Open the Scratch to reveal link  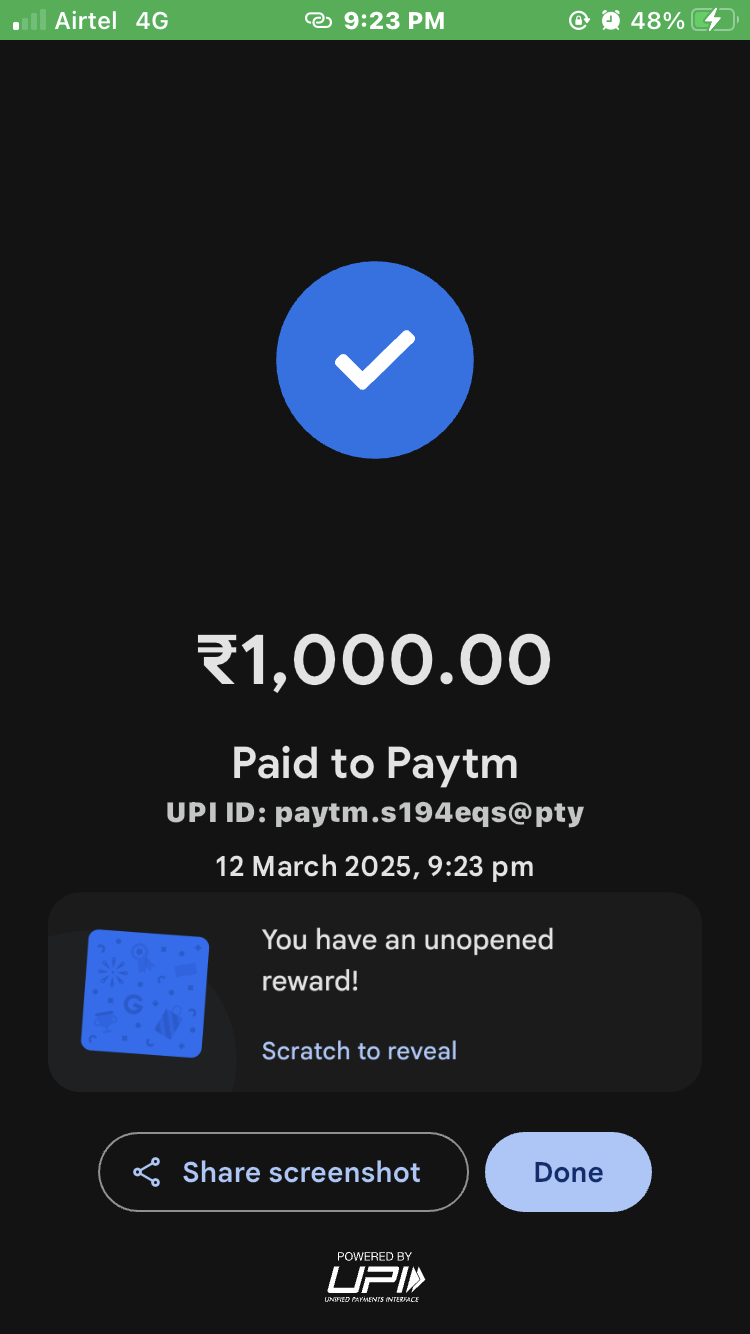(x=359, y=1051)
